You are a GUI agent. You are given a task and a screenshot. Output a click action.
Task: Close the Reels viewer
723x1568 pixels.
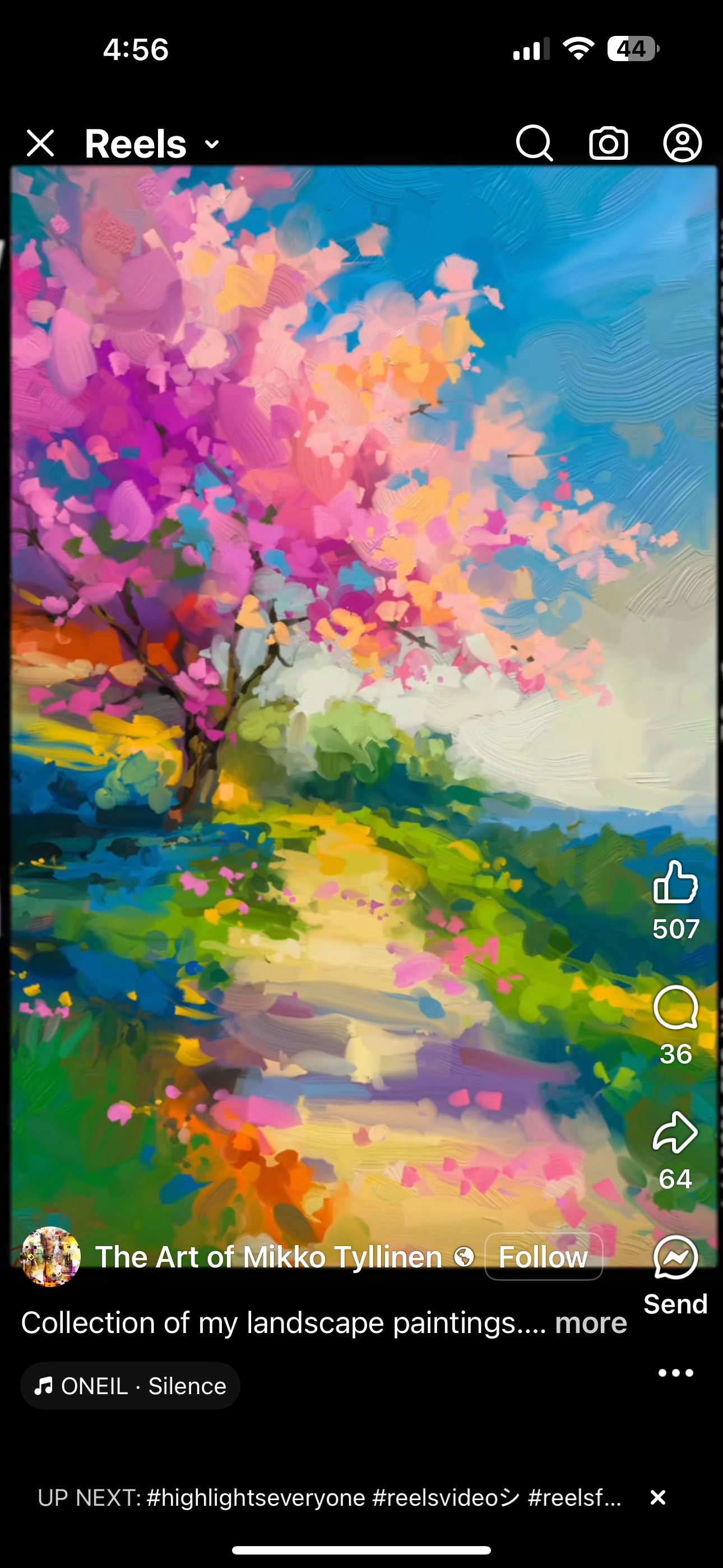pos(40,144)
